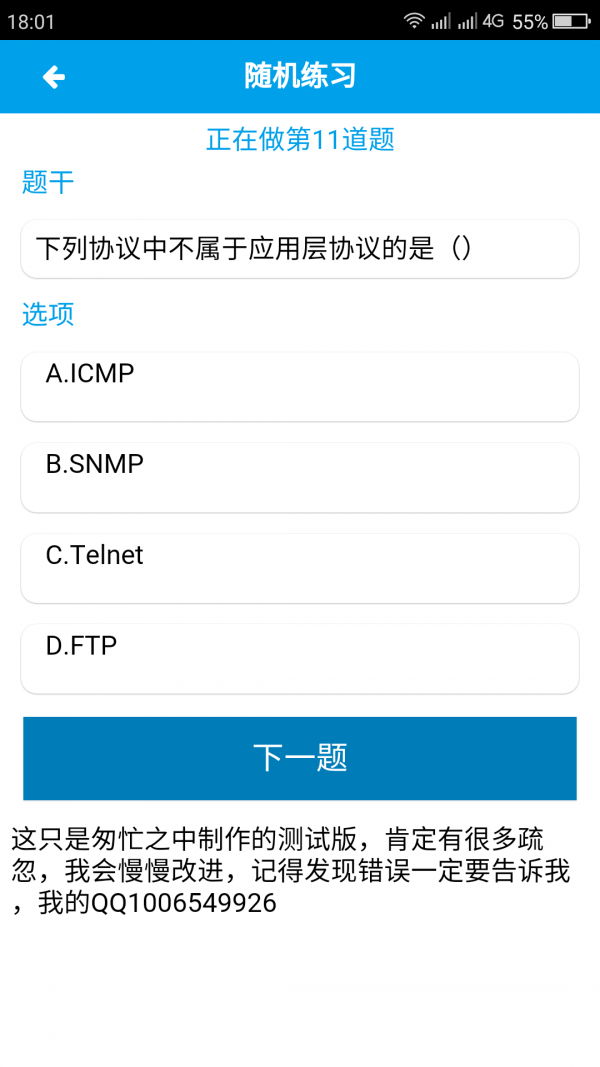Viewport: 600px width, 1067px height.
Task: Tap 下一题 to go to next question
Action: [299, 758]
